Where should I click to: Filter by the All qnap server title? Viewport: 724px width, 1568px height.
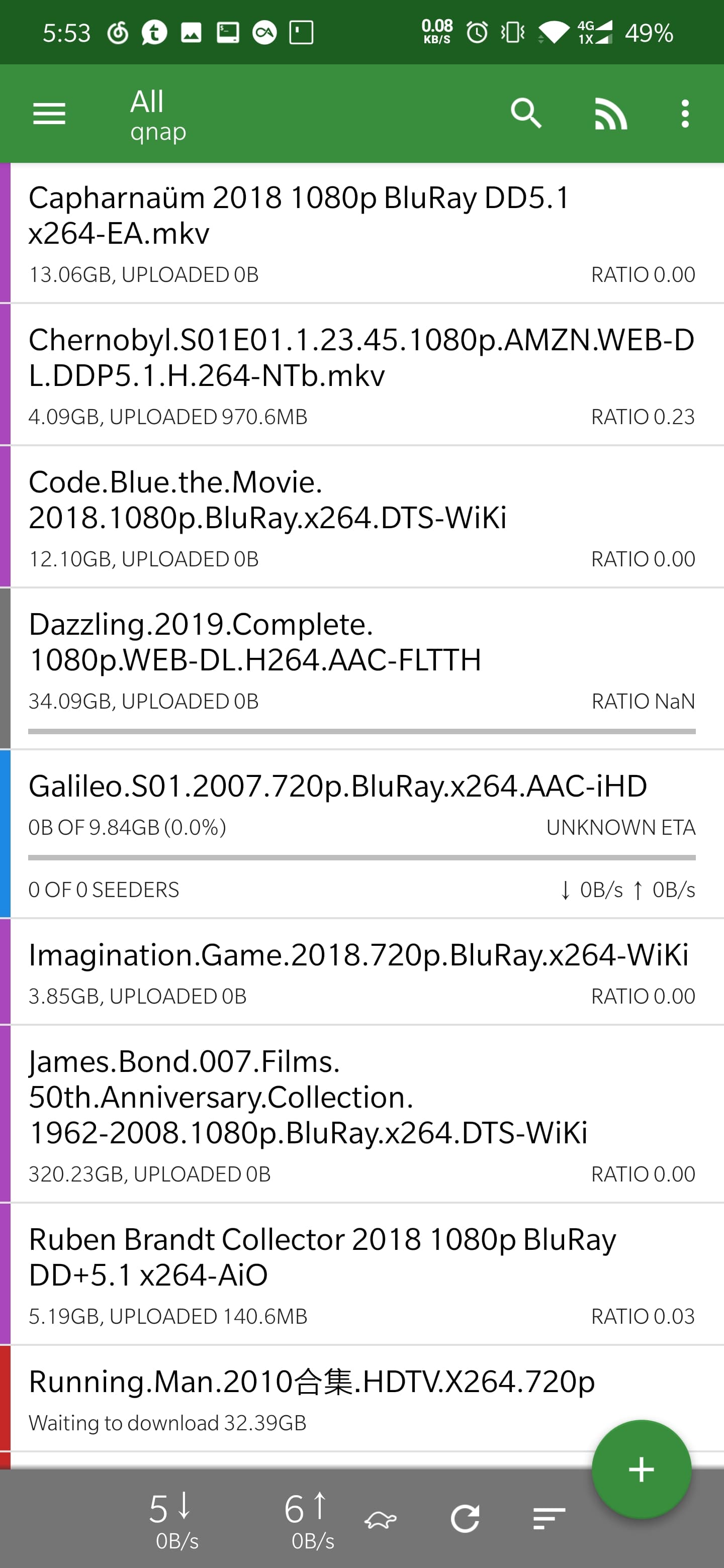tap(158, 114)
